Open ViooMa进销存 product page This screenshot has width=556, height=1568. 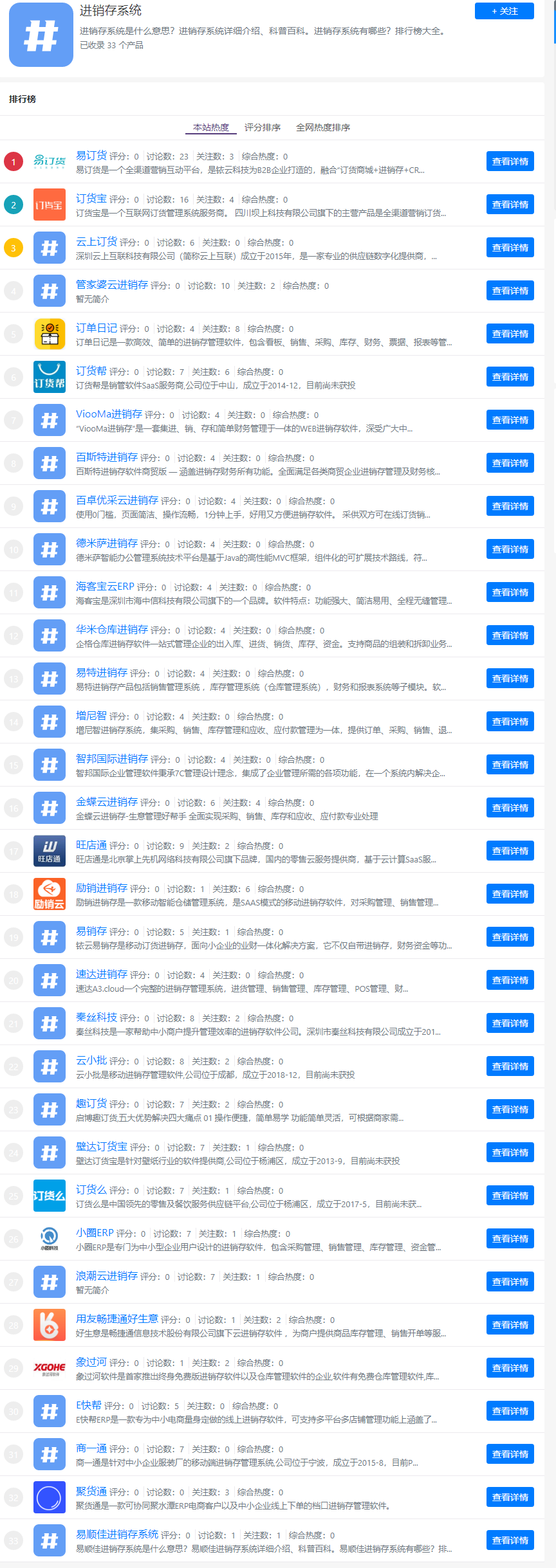109,414
